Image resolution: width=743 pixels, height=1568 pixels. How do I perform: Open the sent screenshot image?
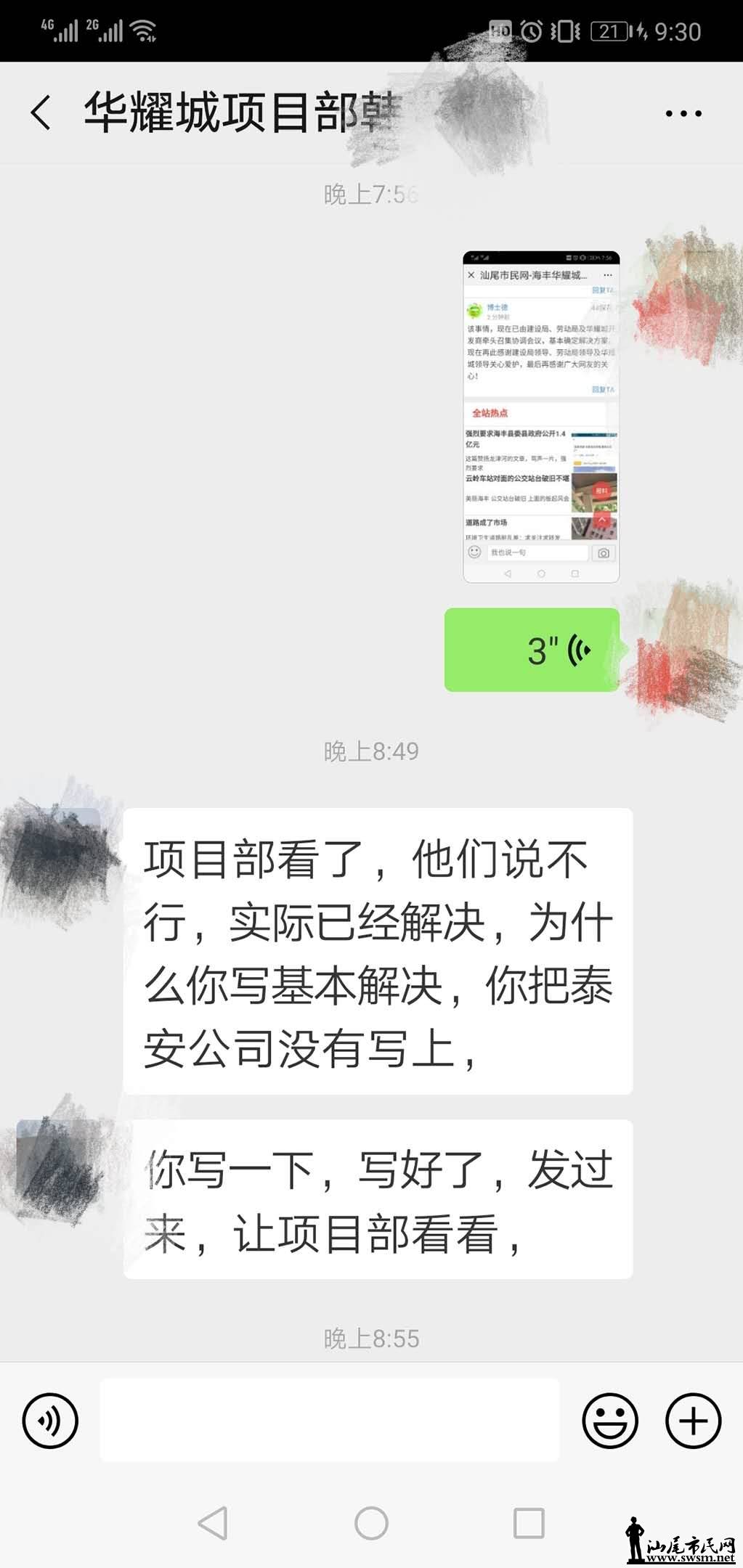(x=541, y=417)
